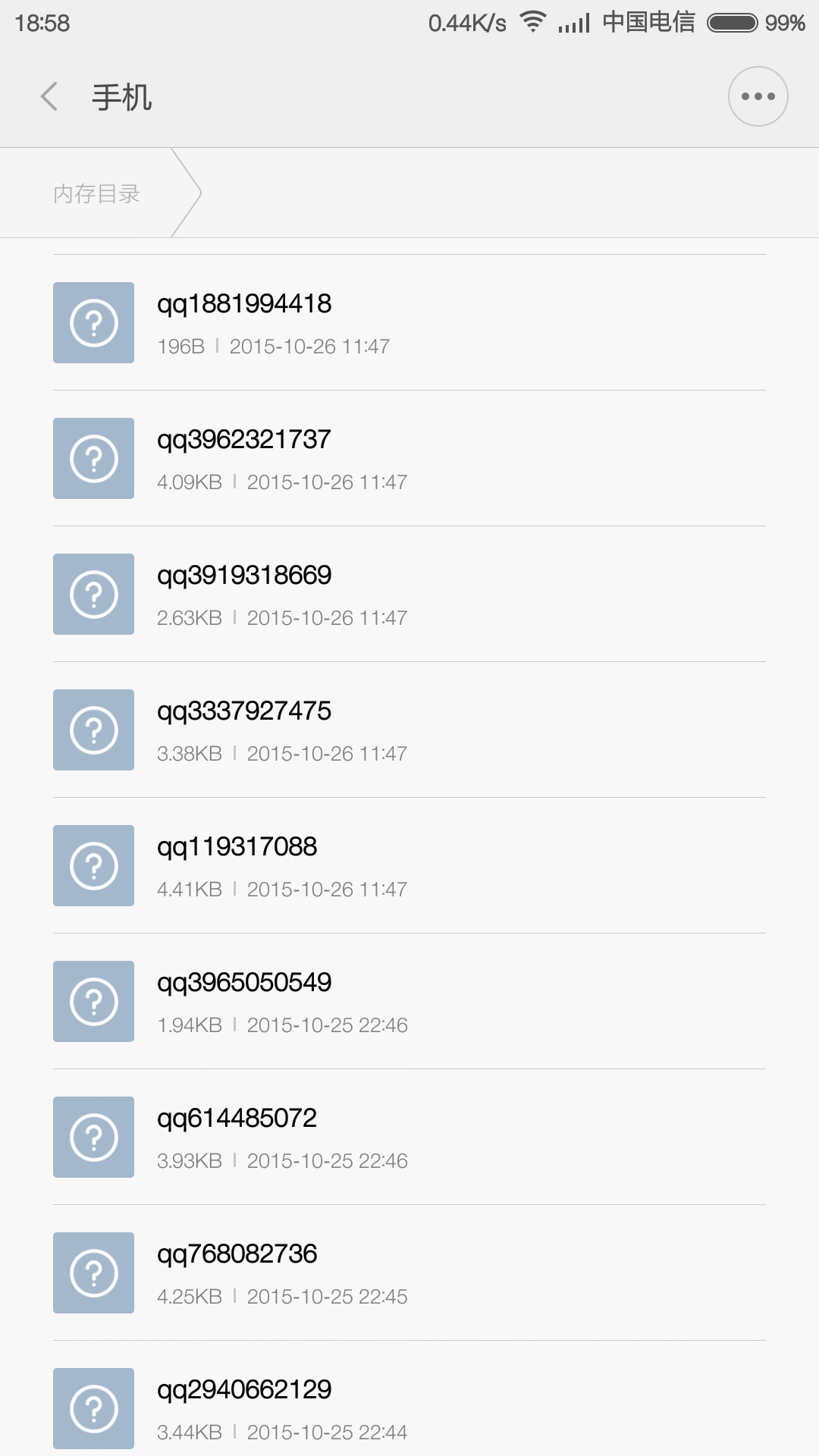Open file qq1881994418
The height and width of the screenshot is (1456, 819).
pyautogui.click(x=409, y=323)
